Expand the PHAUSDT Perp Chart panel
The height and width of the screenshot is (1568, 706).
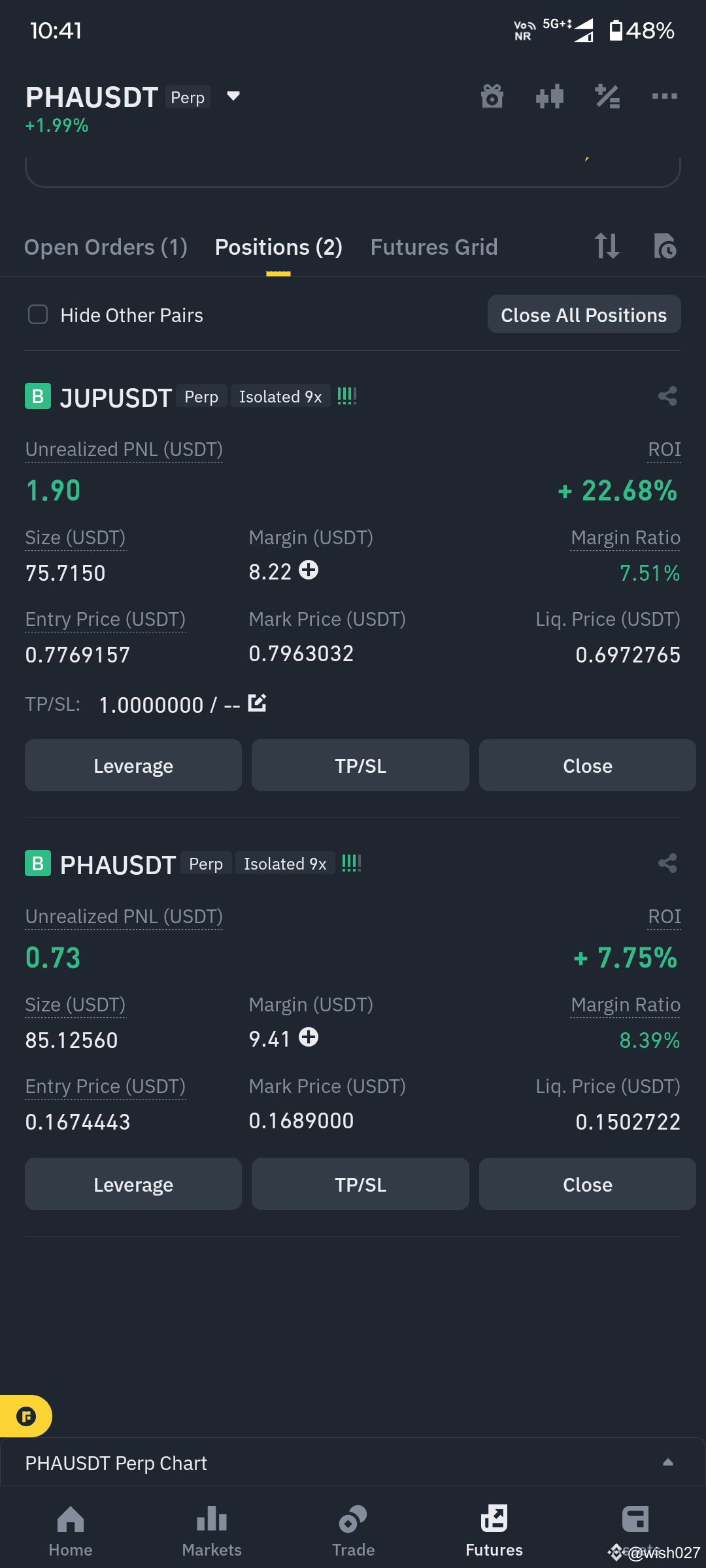click(667, 1463)
